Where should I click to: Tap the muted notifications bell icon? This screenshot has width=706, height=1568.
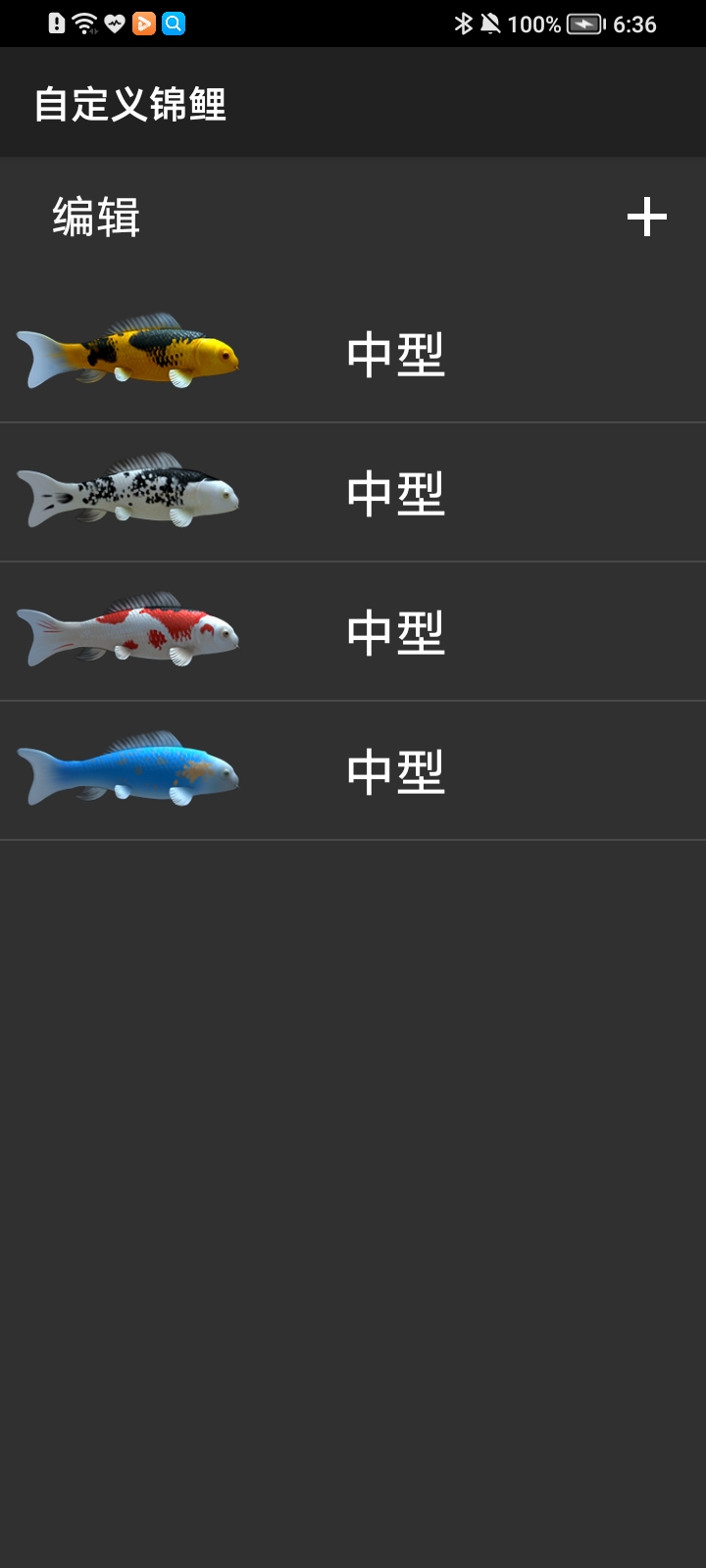pos(490,24)
